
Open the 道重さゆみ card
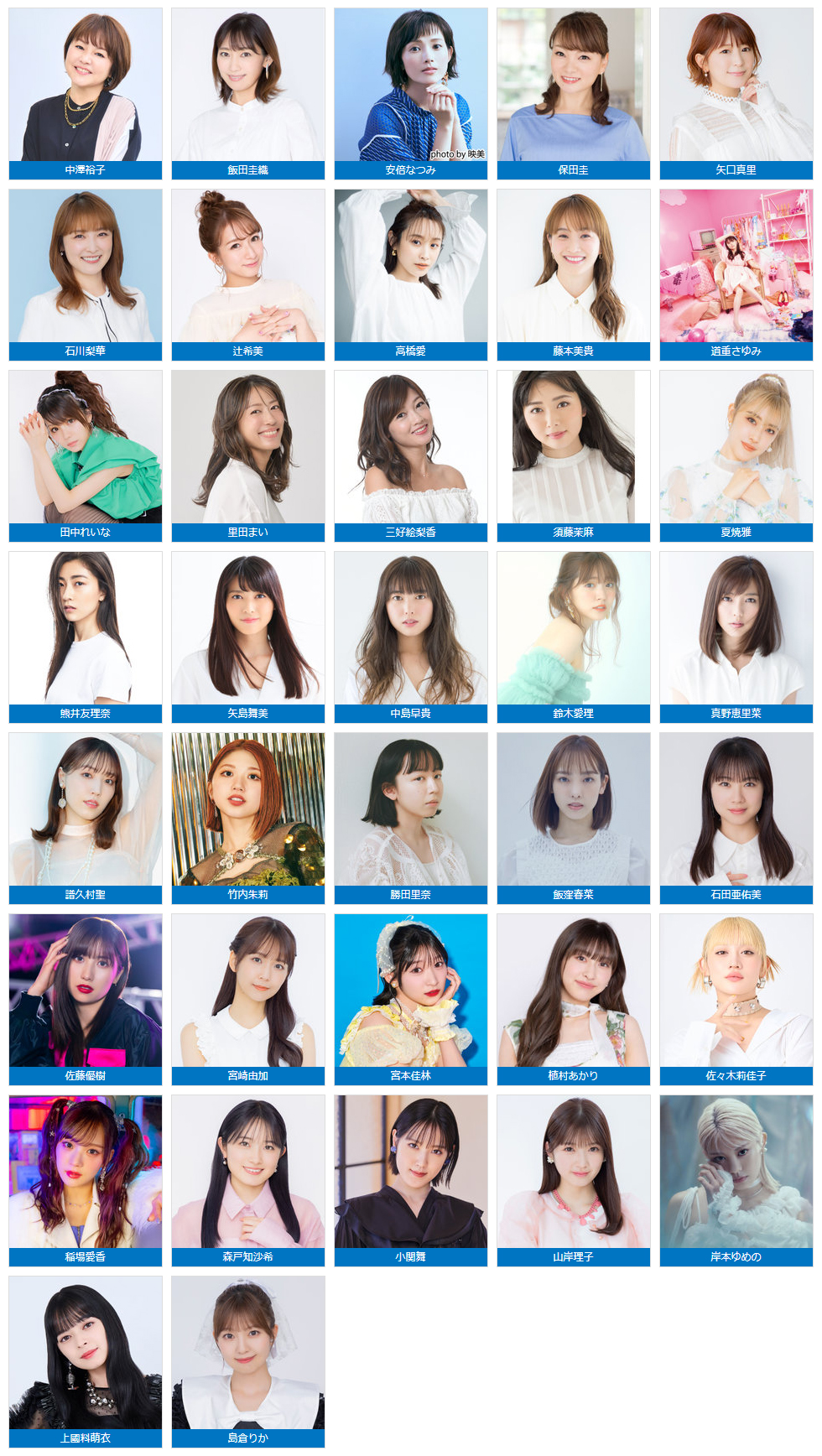736,274
